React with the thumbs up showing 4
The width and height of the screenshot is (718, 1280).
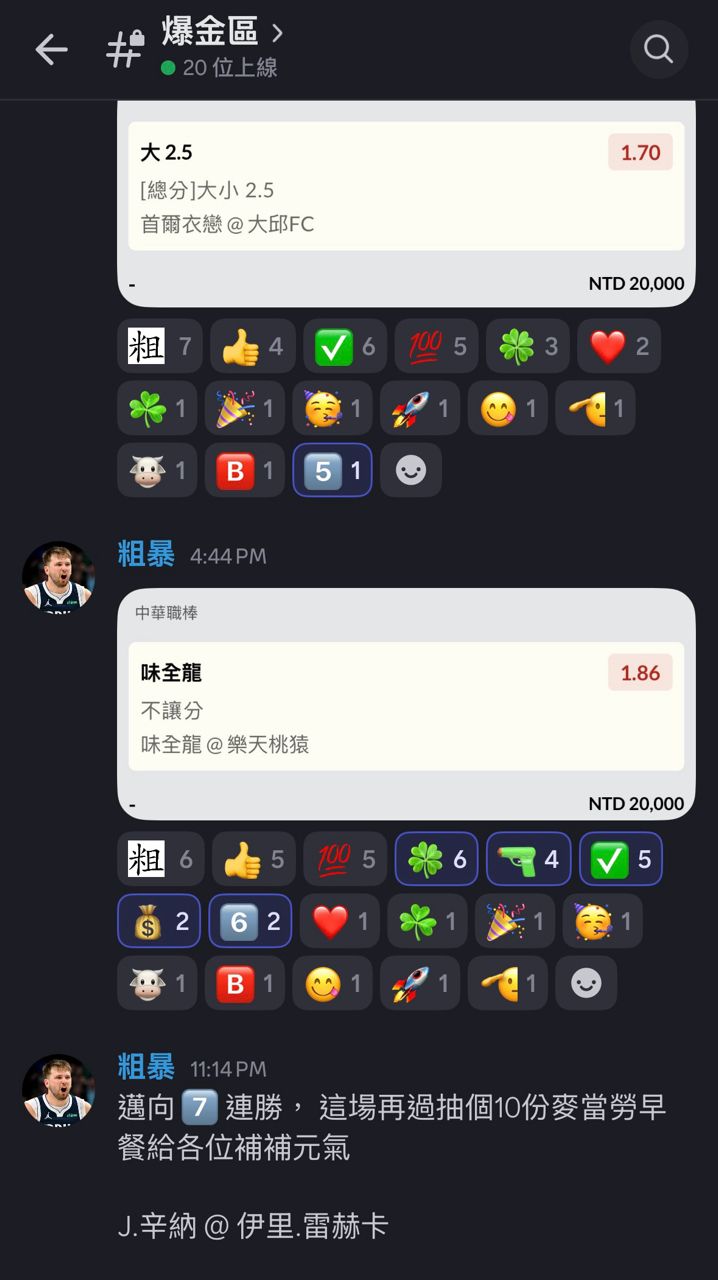[253, 346]
